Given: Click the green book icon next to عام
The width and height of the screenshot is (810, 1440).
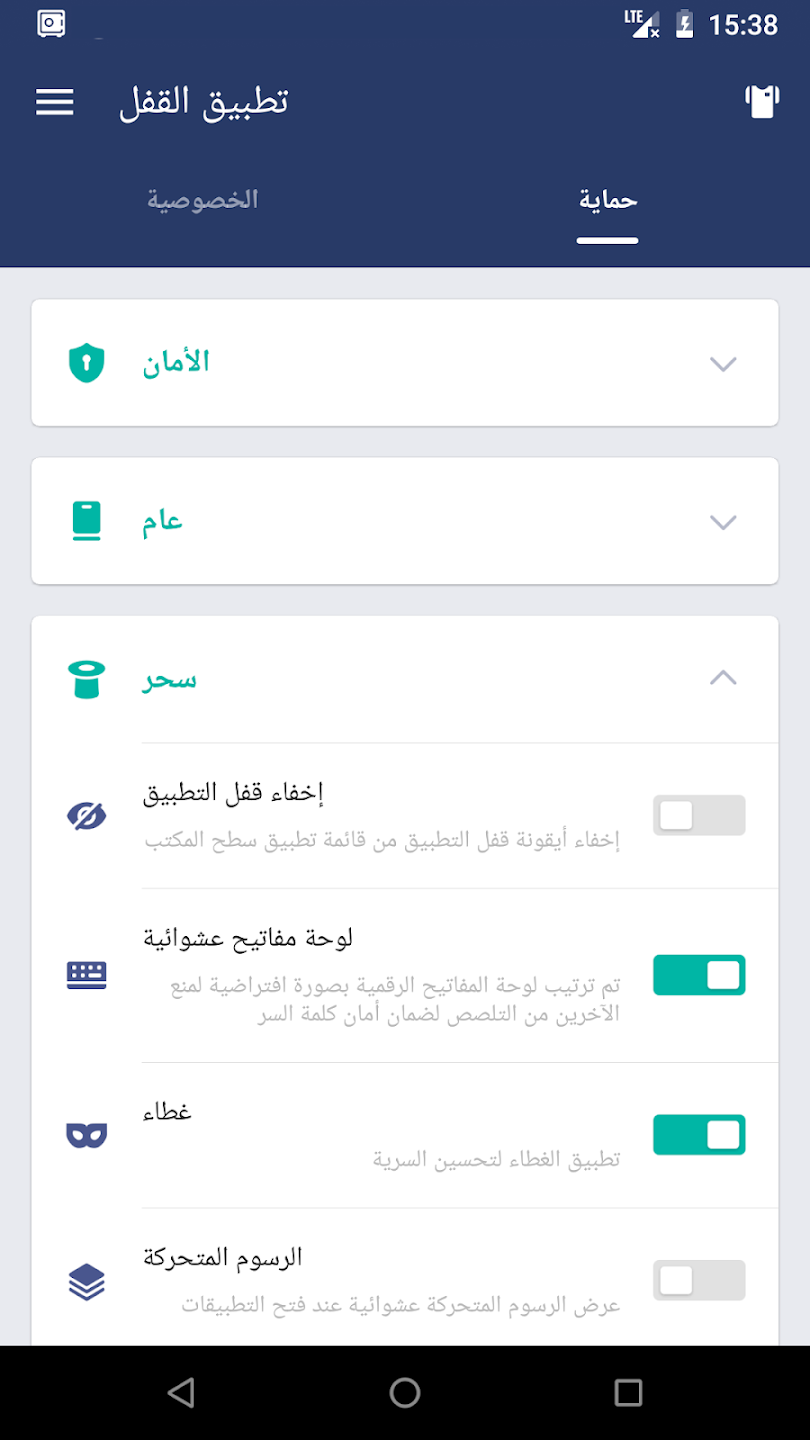Looking at the screenshot, I should (86, 521).
